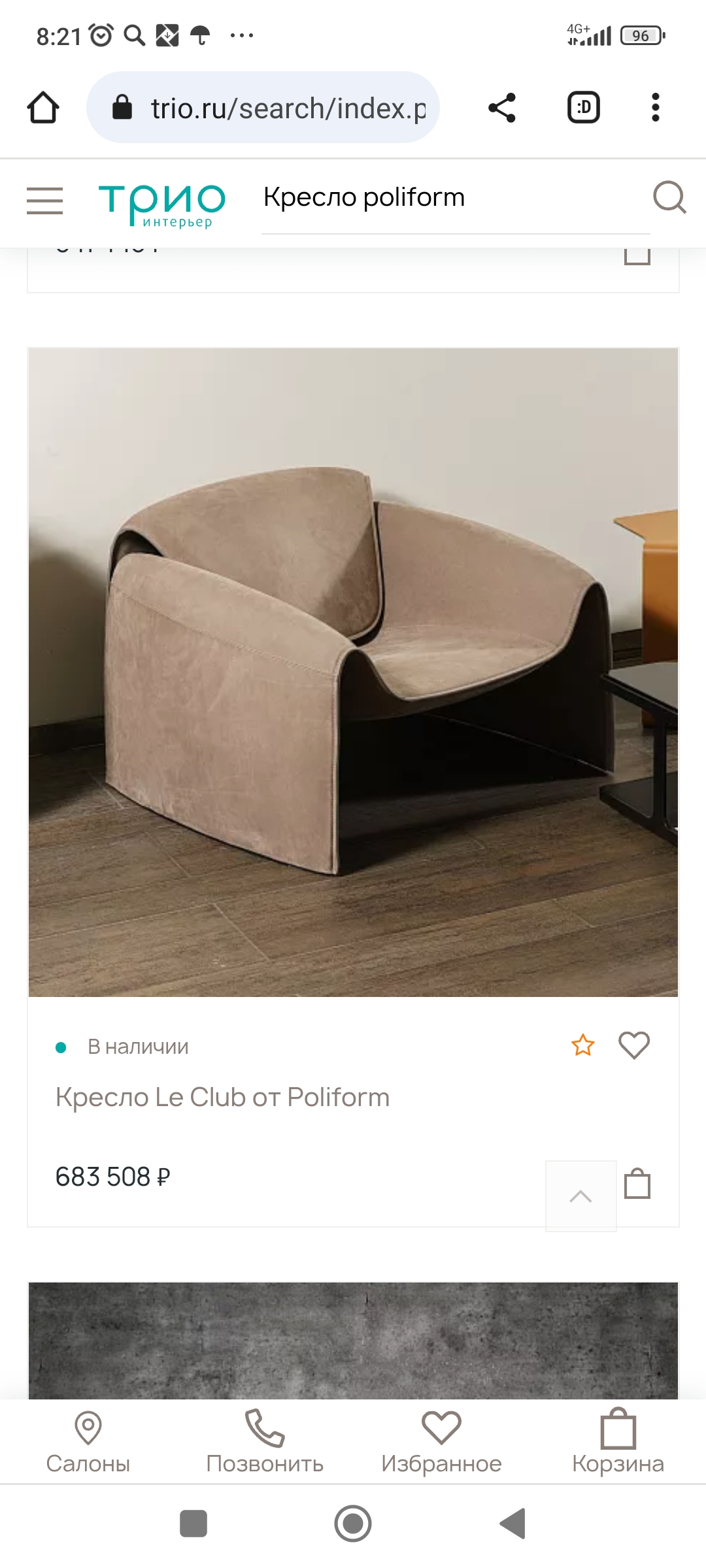Tap the star icon on Le Club
Viewport: 706px width, 1568px height.
click(x=582, y=1045)
